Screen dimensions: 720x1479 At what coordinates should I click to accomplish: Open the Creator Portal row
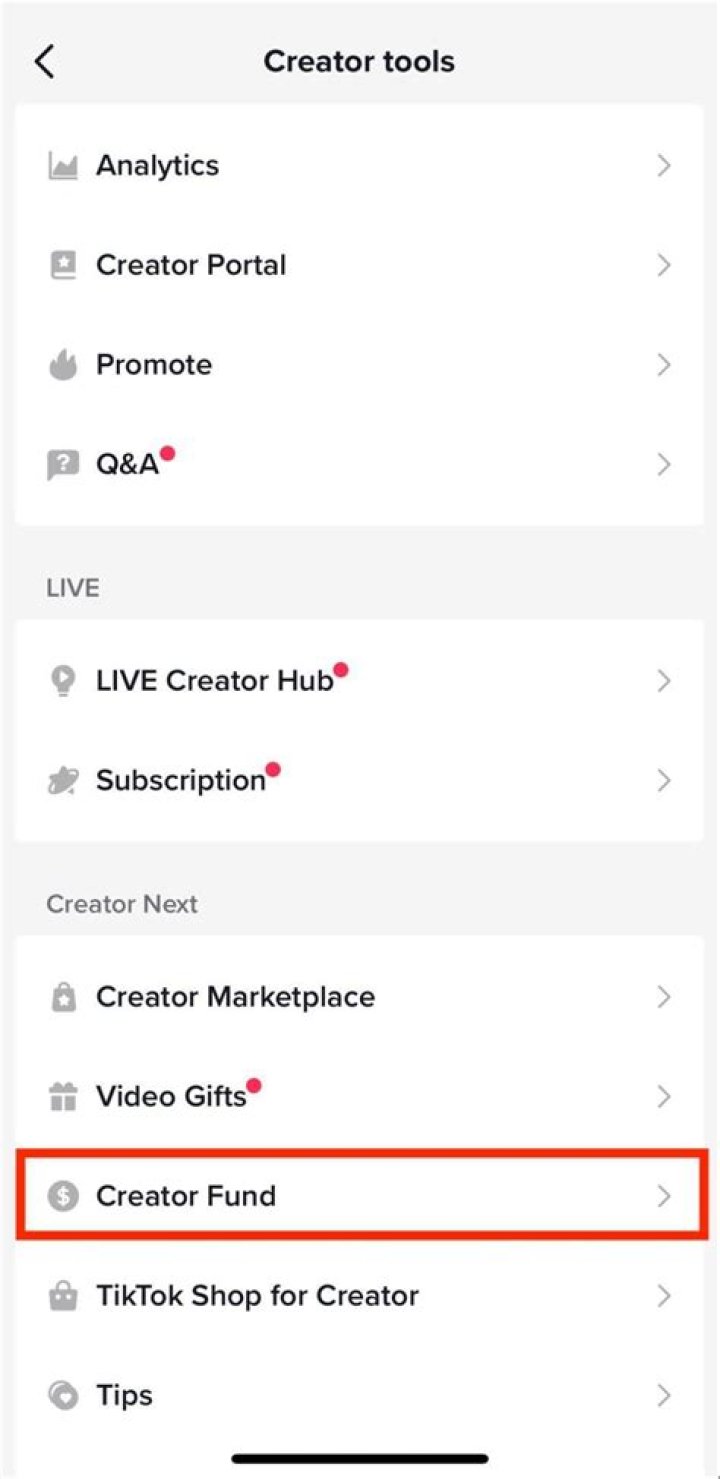coord(359,265)
